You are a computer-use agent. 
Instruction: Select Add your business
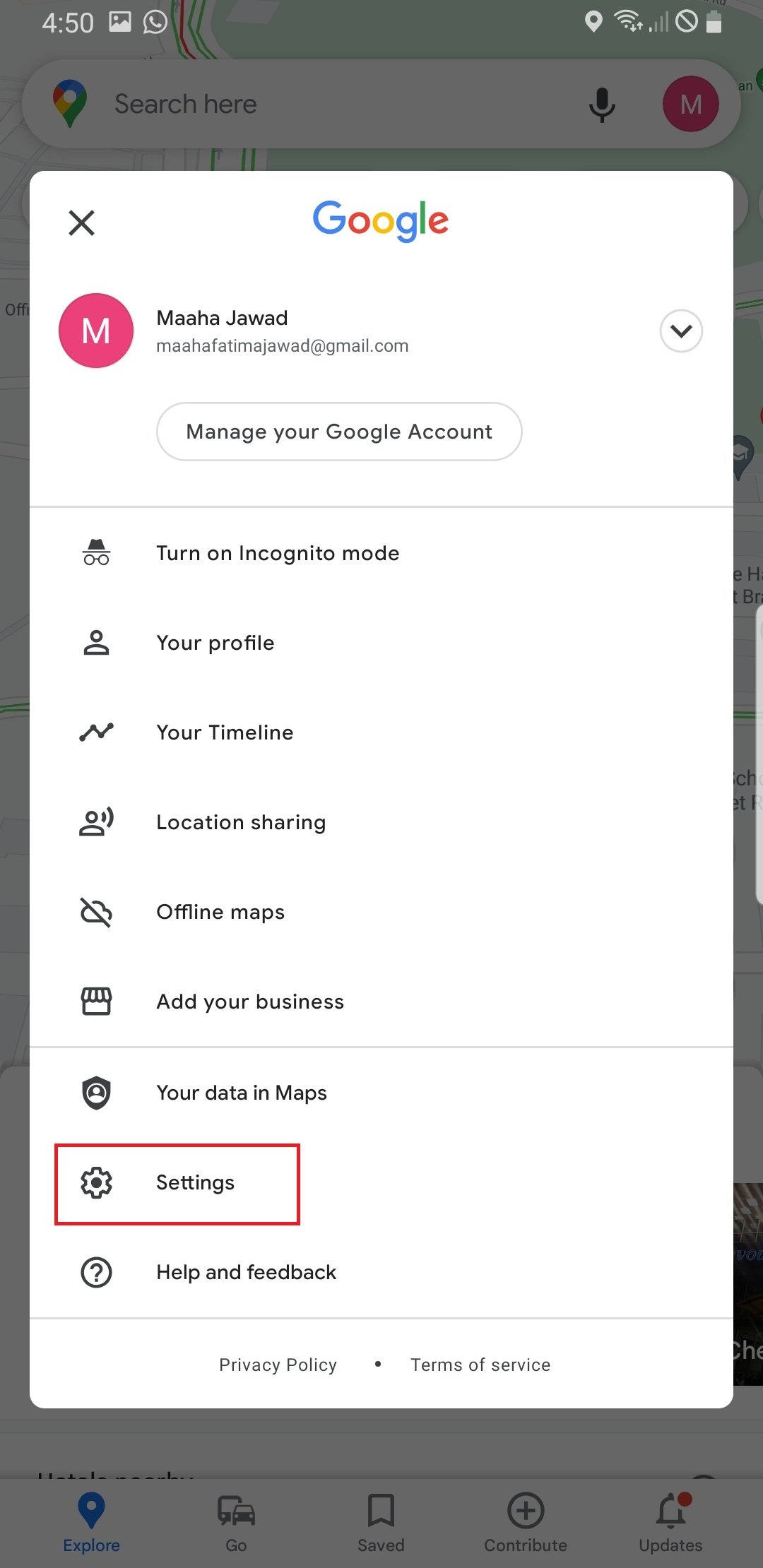[x=381, y=1002]
